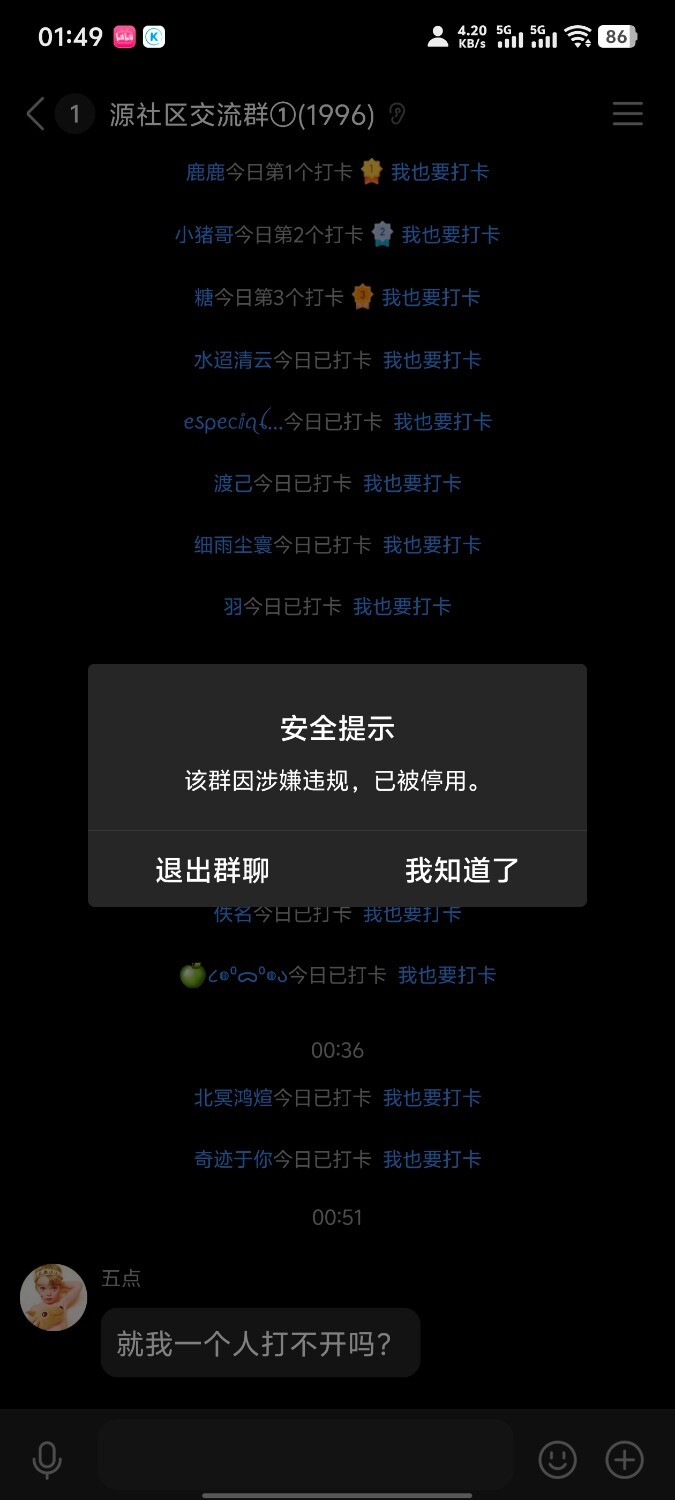Open the group menu icon
This screenshot has height=1500, width=675.
coord(627,115)
